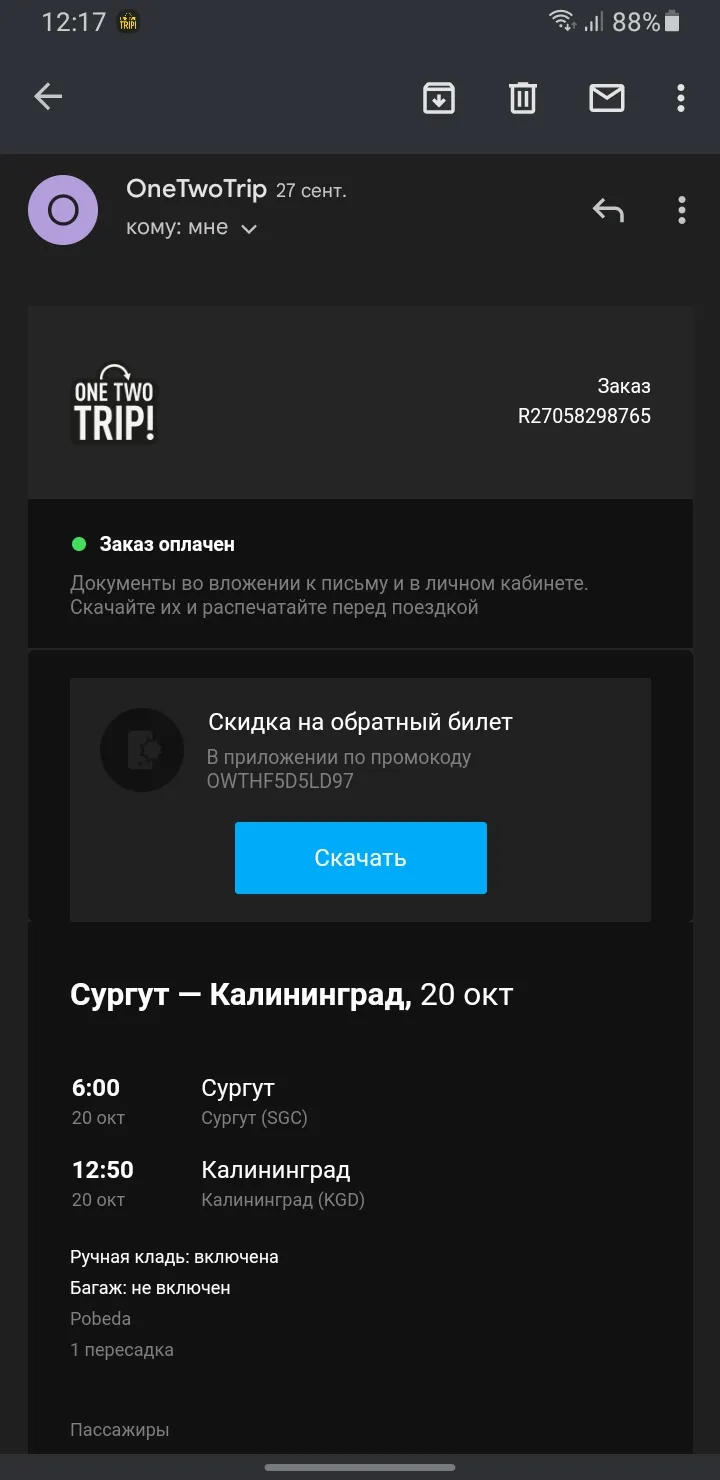Reply to the OneTwoTrip email

point(608,210)
